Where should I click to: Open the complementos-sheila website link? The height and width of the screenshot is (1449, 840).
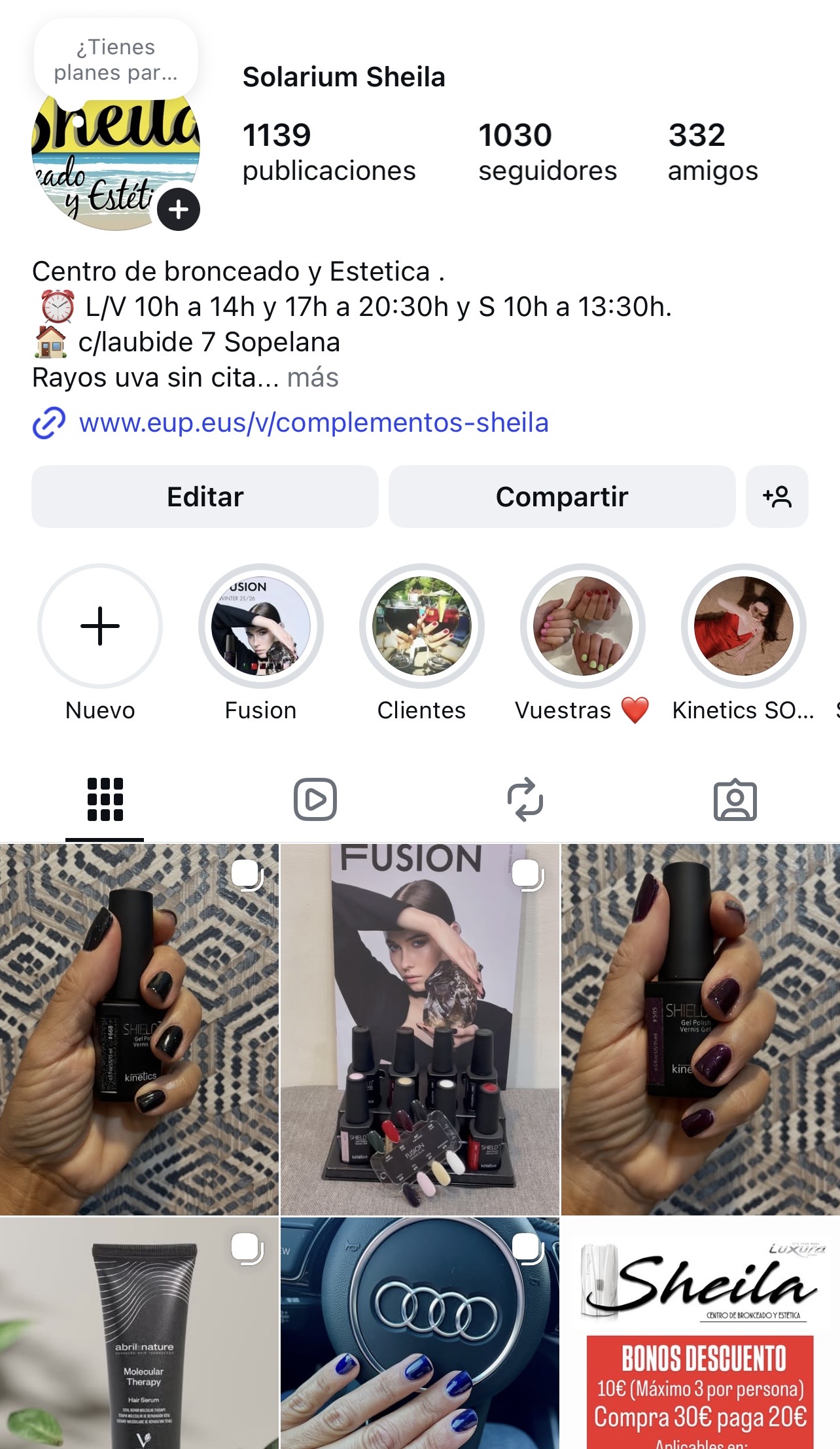tap(313, 423)
